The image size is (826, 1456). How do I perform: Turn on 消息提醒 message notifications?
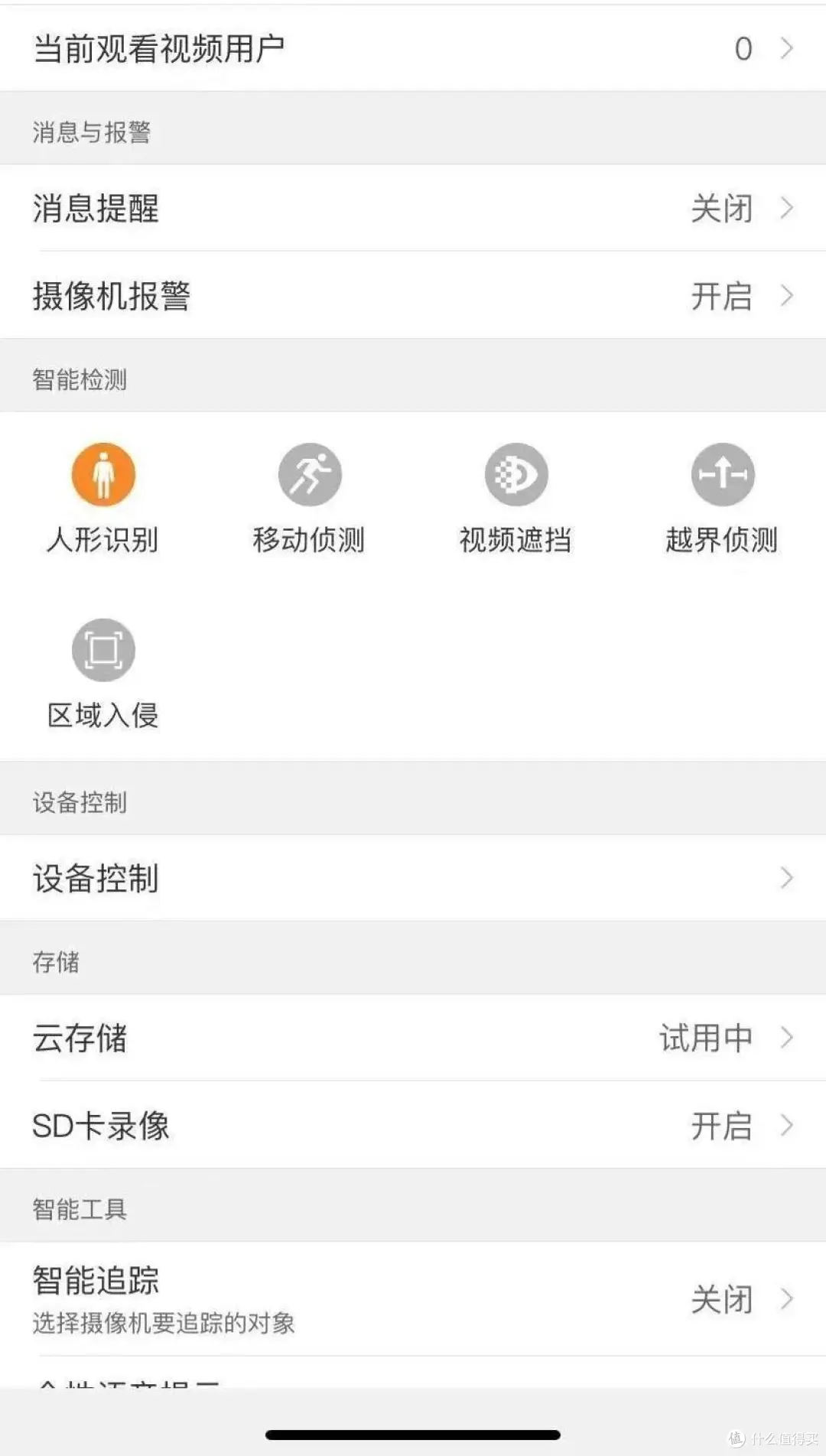(x=413, y=208)
